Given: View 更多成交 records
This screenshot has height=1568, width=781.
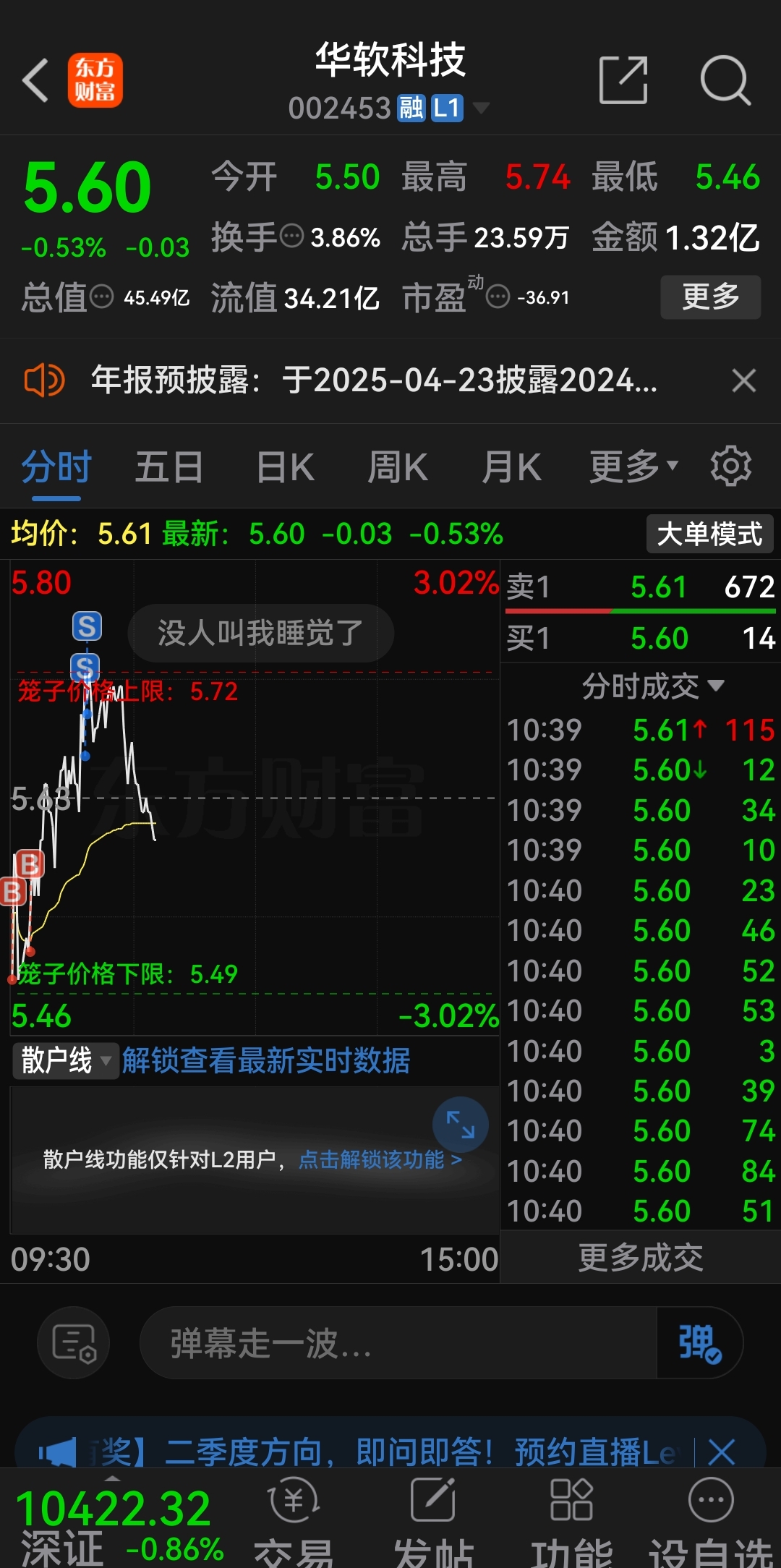Looking at the screenshot, I should point(641,1258).
